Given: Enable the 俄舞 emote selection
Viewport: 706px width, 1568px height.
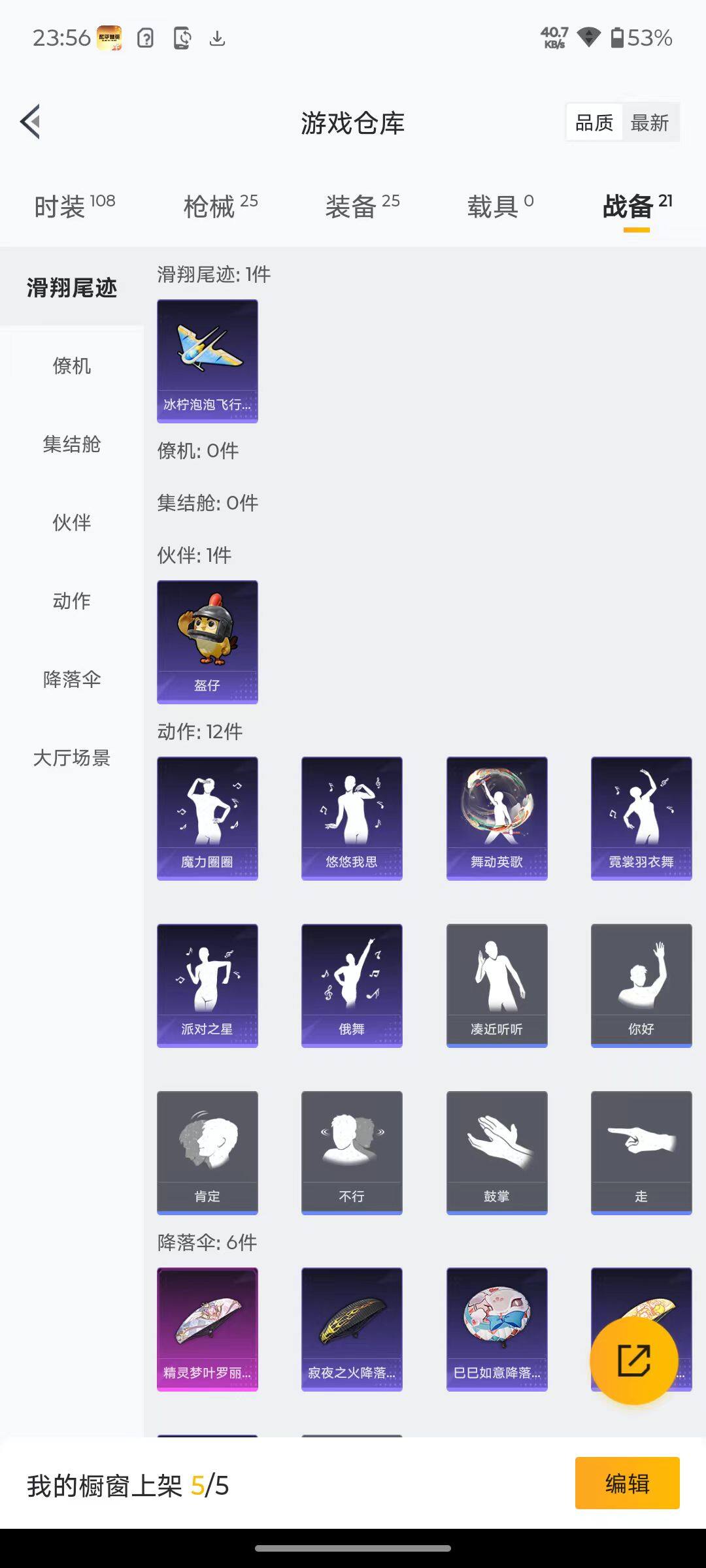Looking at the screenshot, I should click(x=351, y=985).
